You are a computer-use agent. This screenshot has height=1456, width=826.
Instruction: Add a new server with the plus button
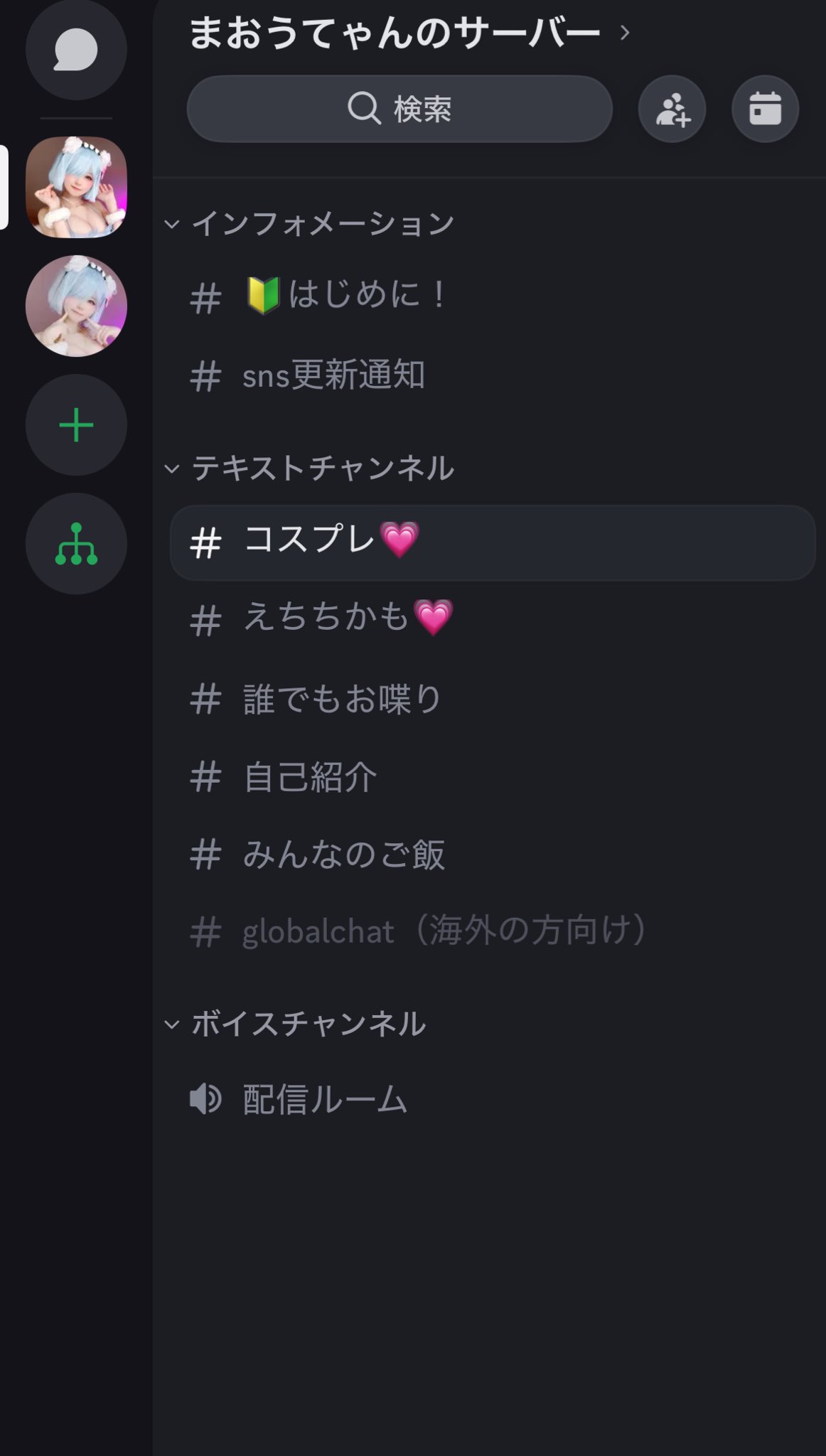coord(76,425)
